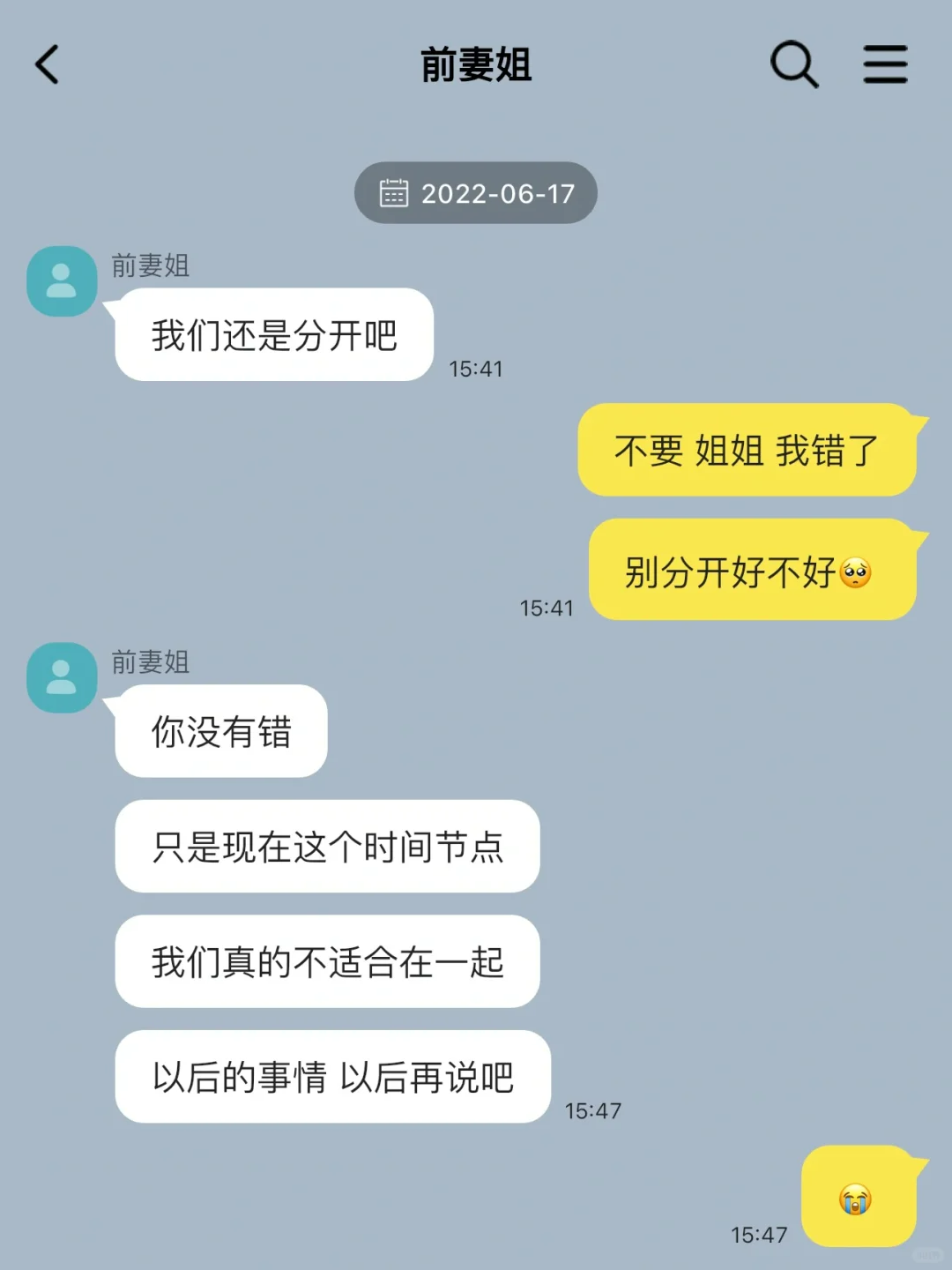The width and height of the screenshot is (952, 1270).
Task: Go back from the 前妻姐 chat
Action: pyautogui.click(x=48, y=65)
